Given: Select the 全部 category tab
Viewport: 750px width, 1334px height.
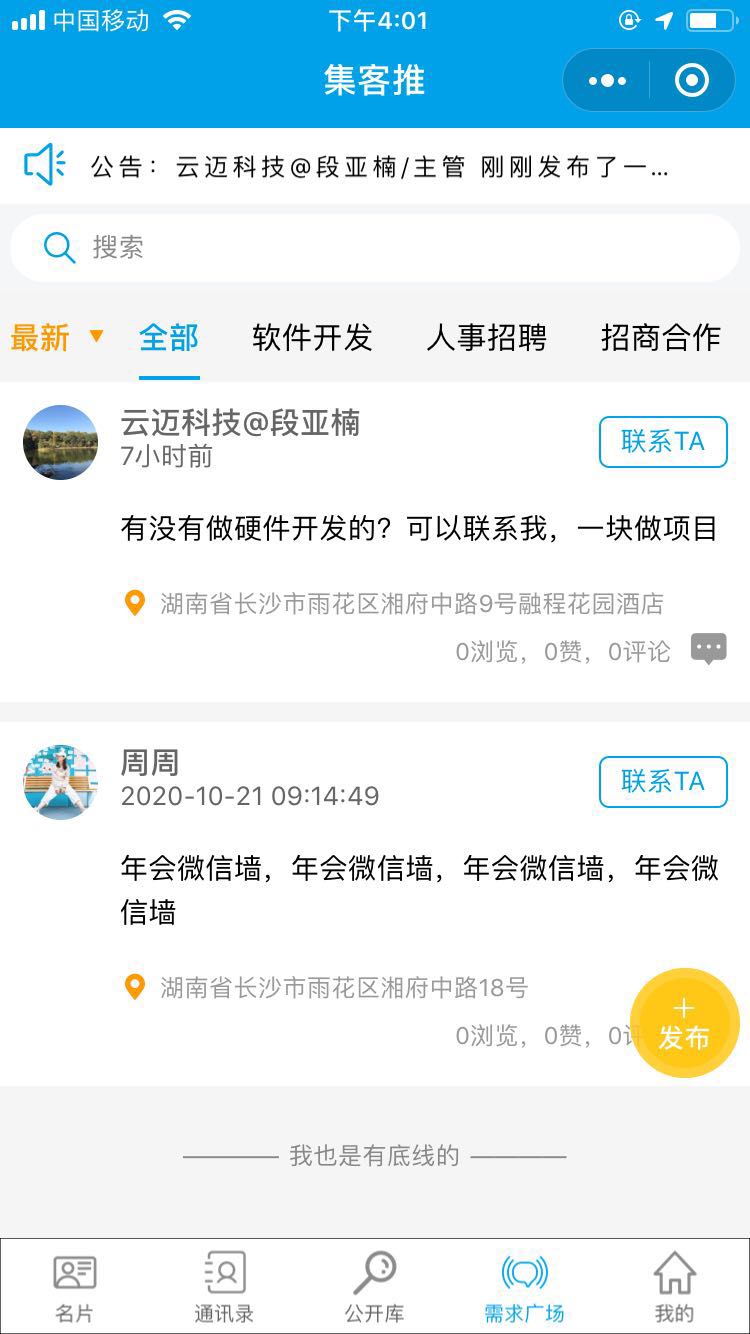Looking at the screenshot, I should (169, 338).
